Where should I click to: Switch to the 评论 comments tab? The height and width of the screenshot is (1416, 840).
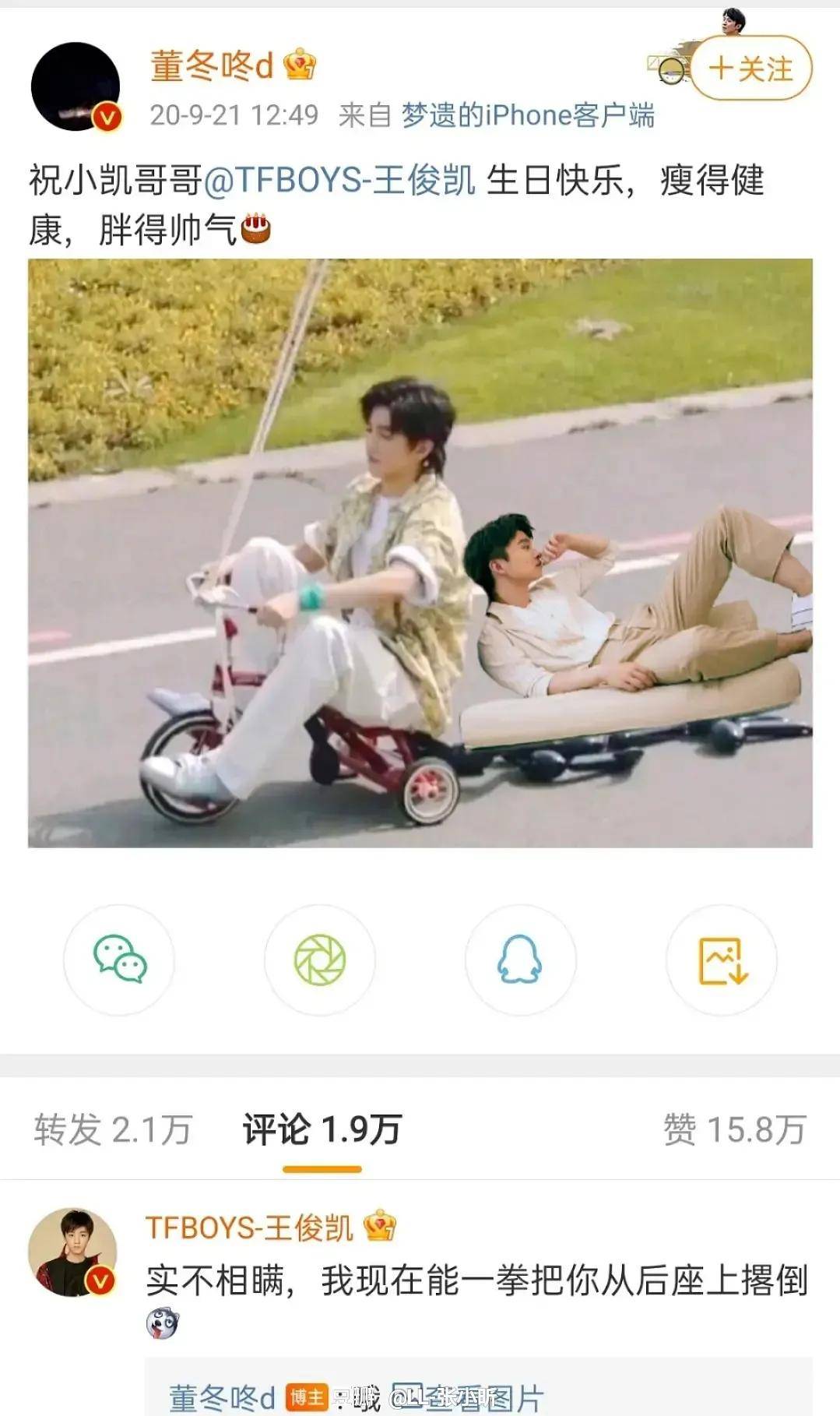[x=322, y=1129]
